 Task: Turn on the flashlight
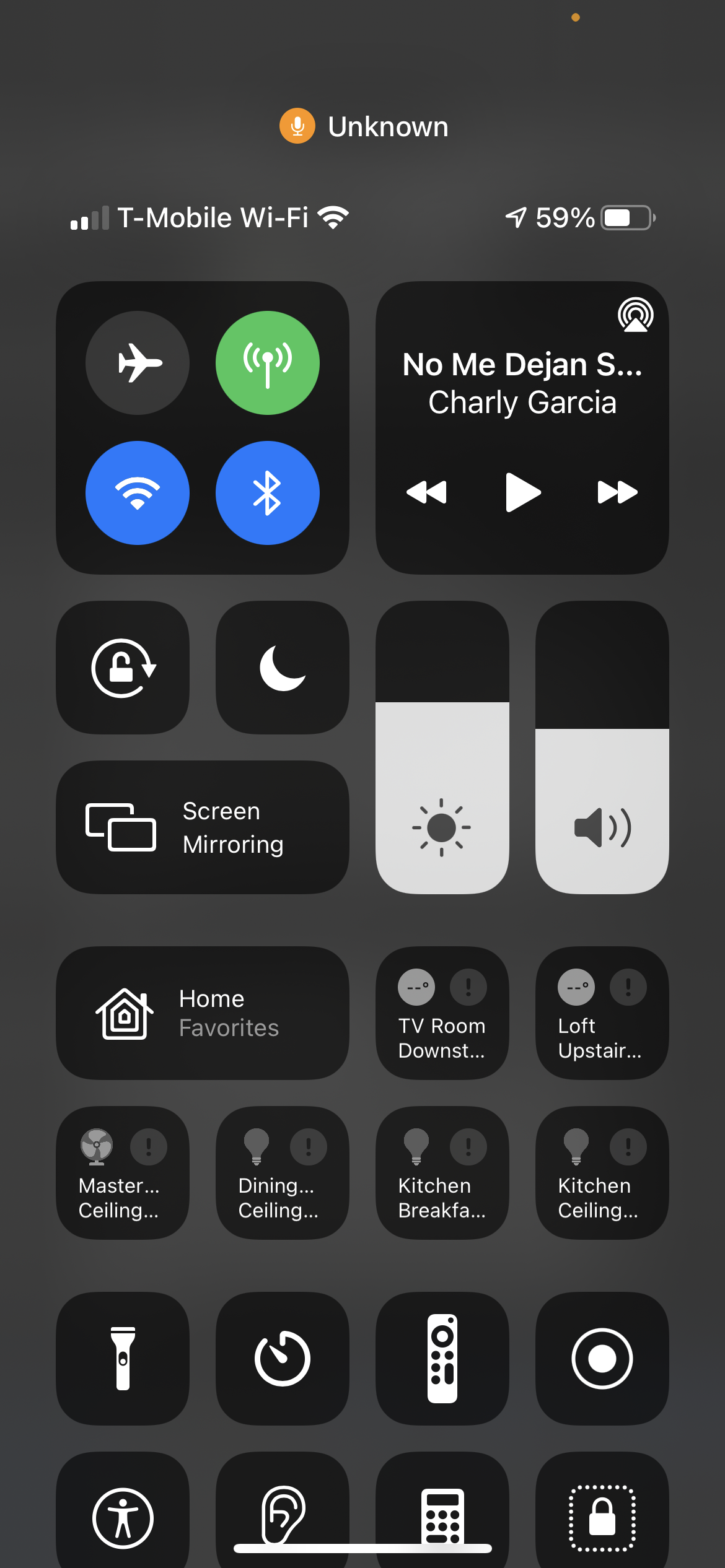tap(123, 1359)
